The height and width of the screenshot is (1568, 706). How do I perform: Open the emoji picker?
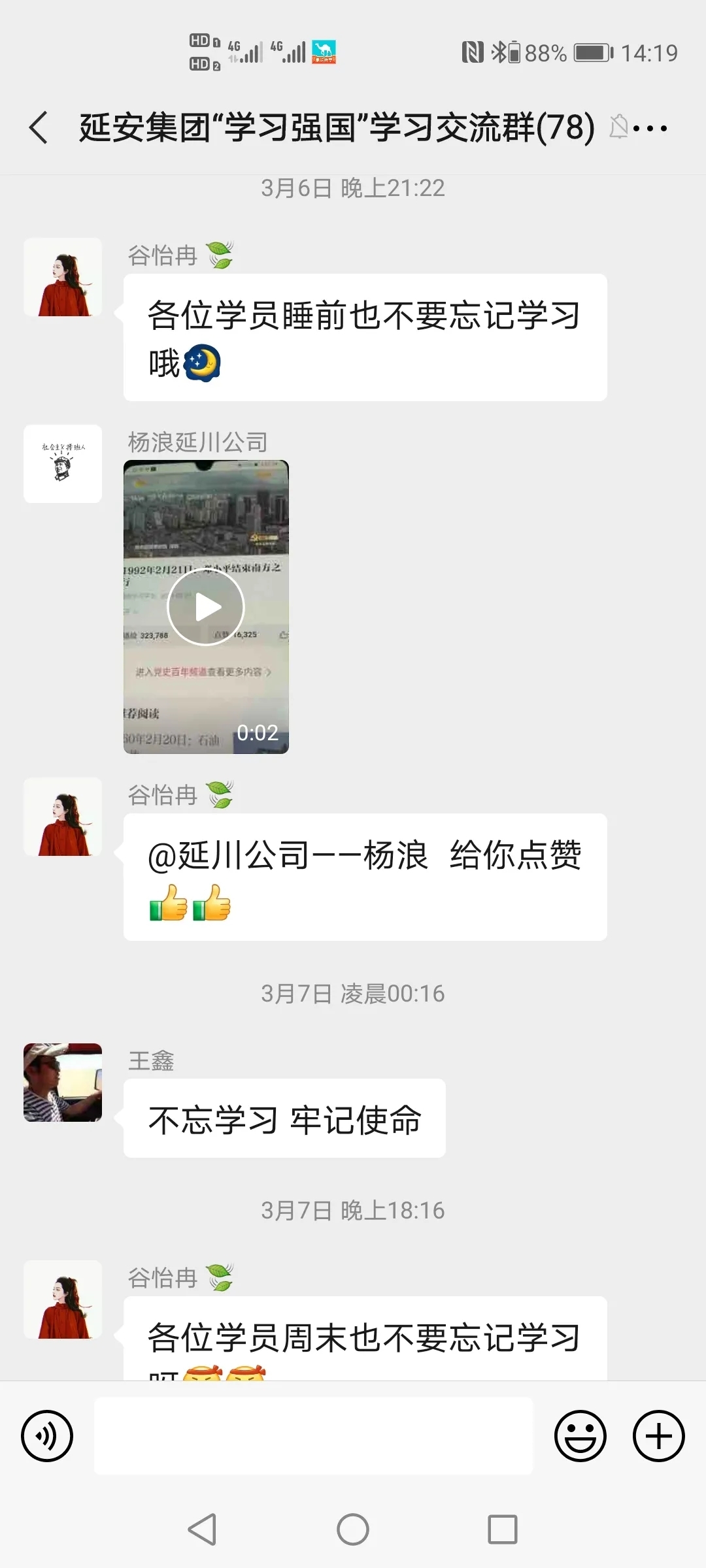pyautogui.click(x=580, y=1436)
